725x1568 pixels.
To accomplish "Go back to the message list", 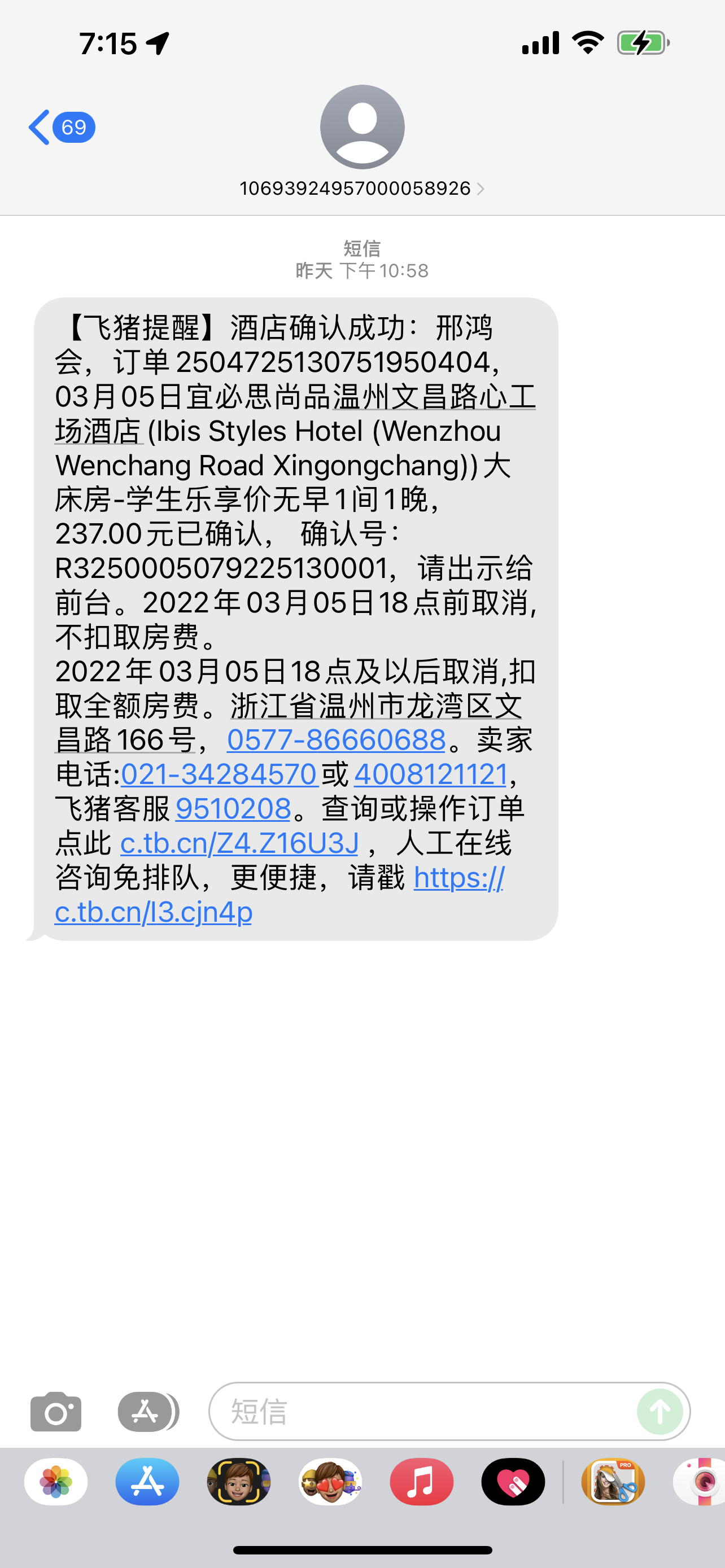I will click(x=60, y=127).
